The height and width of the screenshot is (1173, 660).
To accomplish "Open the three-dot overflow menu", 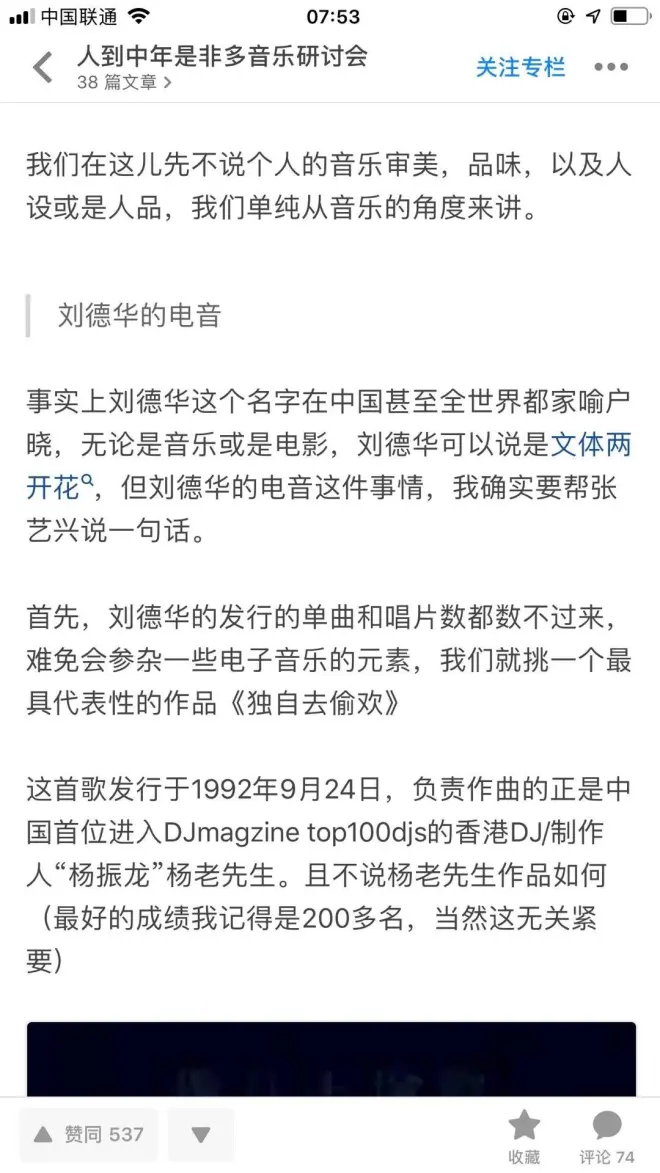I will (611, 67).
